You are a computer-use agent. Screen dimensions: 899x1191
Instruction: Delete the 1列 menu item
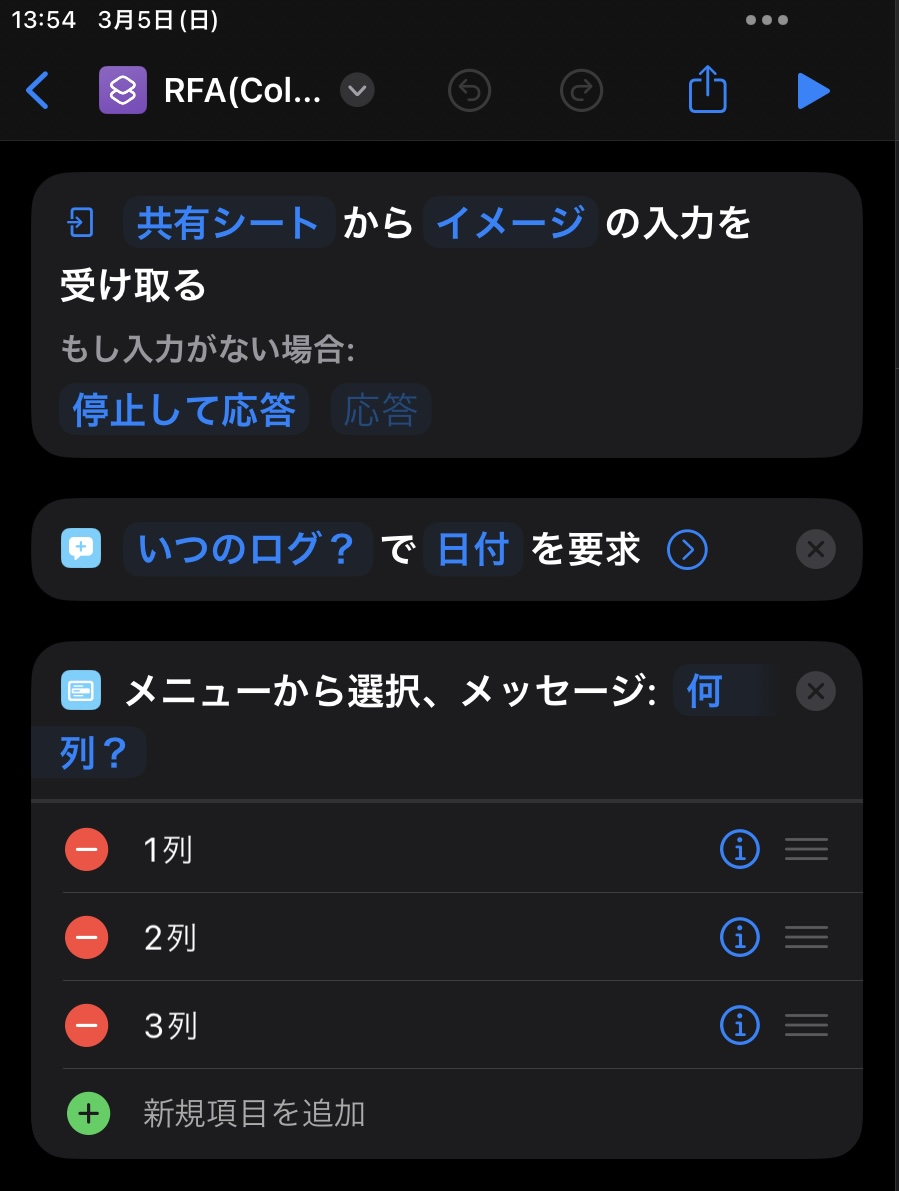pyautogui.click(x=87, y=850)
